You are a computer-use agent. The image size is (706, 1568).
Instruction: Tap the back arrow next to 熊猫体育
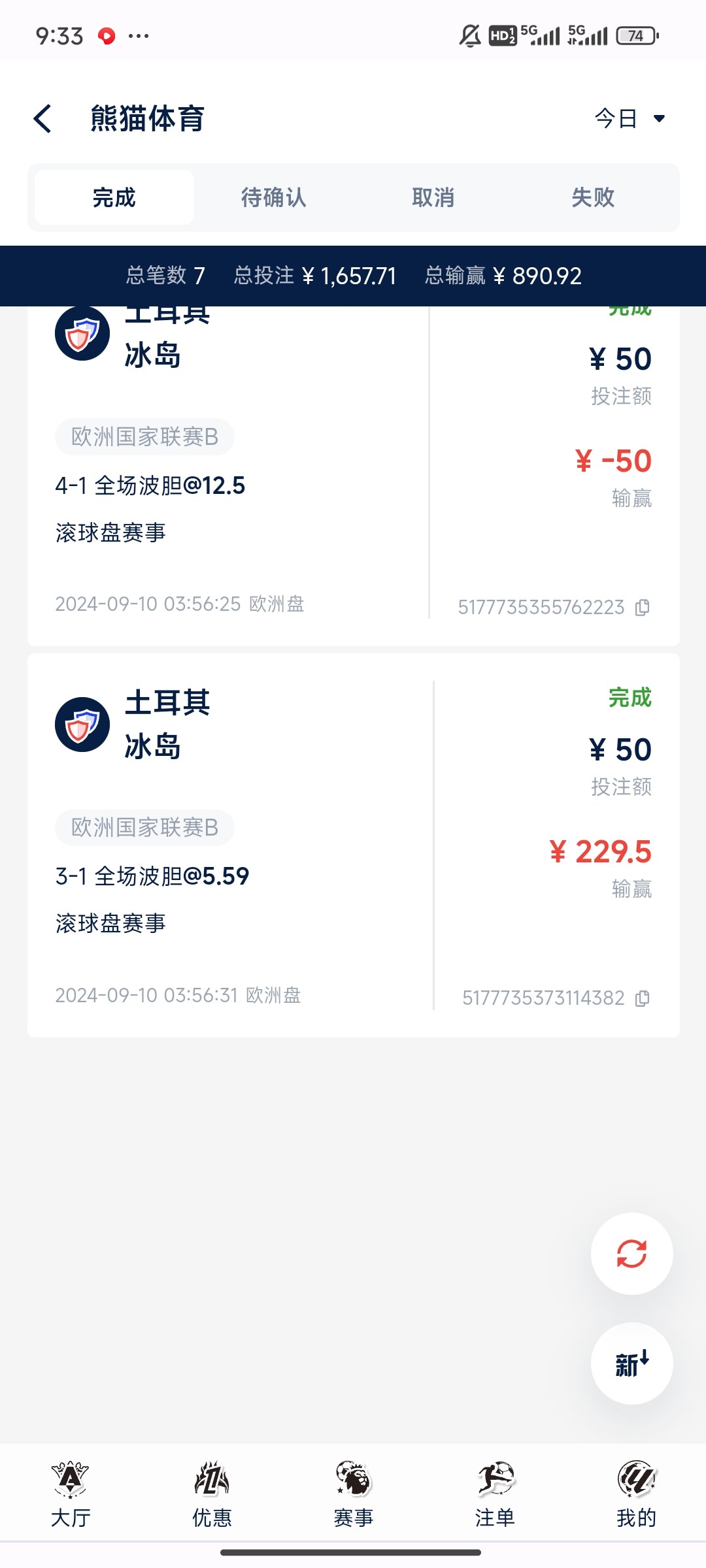pos(43,118)
